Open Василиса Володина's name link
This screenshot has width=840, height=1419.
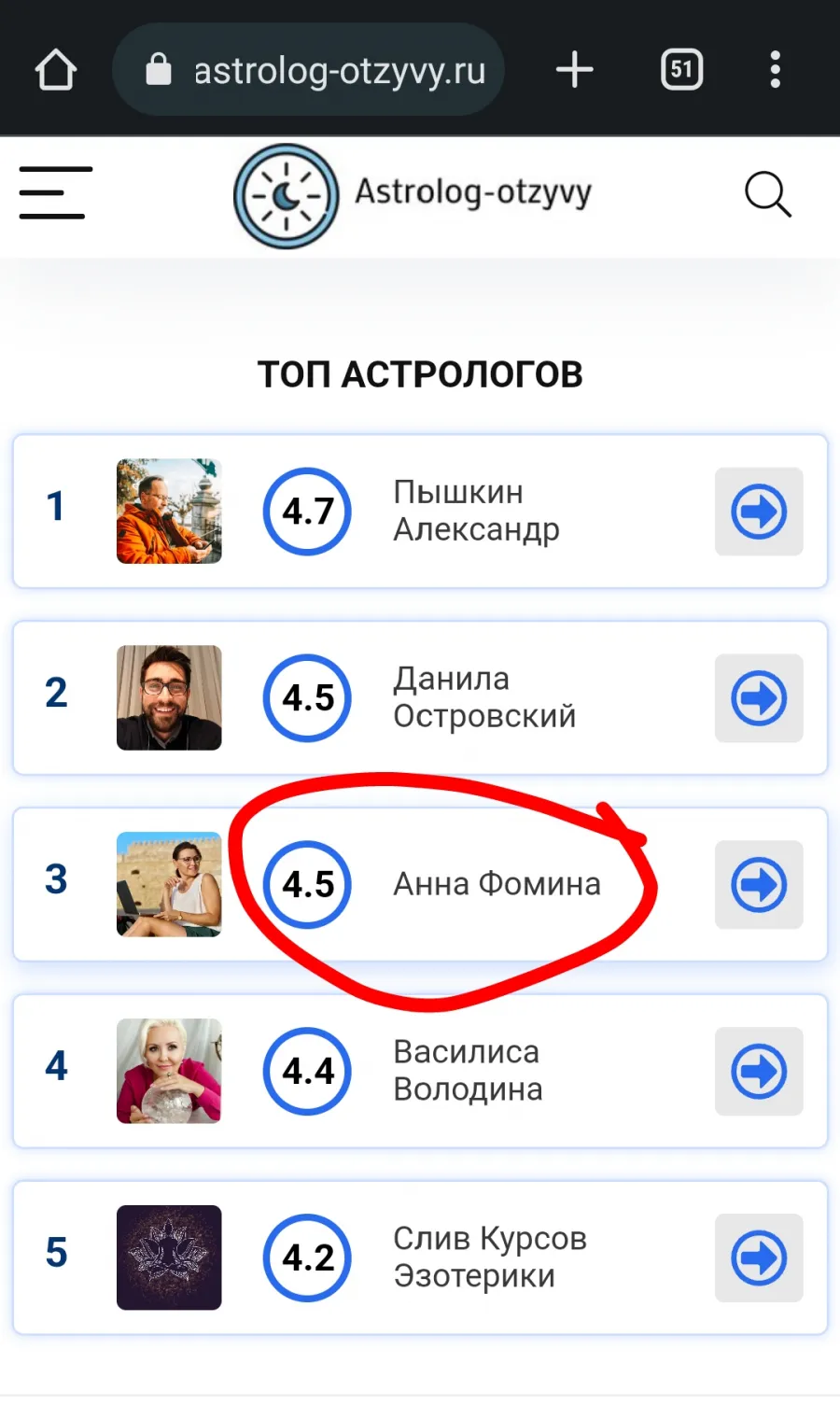click(x=468, y=1071)
